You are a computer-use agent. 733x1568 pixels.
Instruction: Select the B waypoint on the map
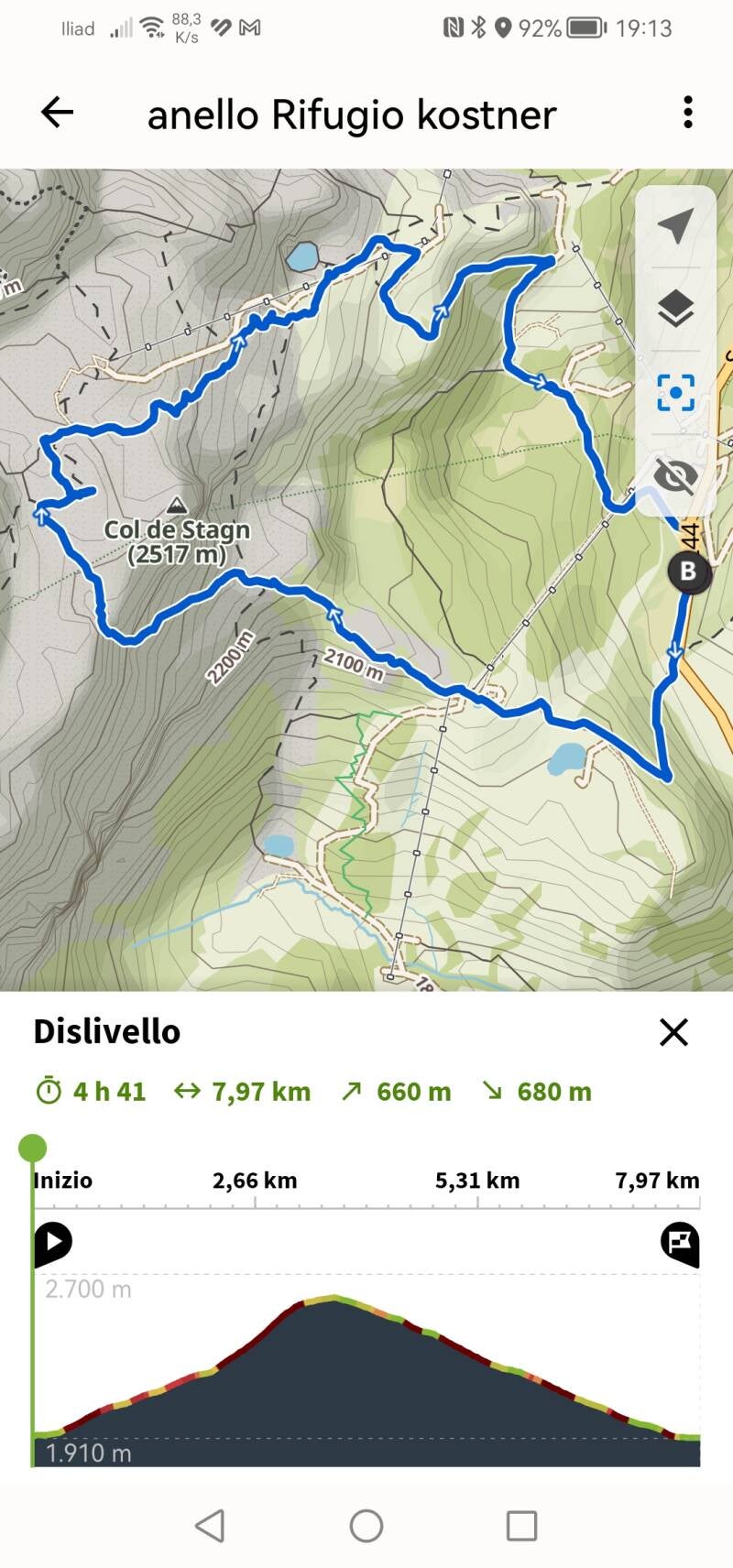[x=688, y=572]
